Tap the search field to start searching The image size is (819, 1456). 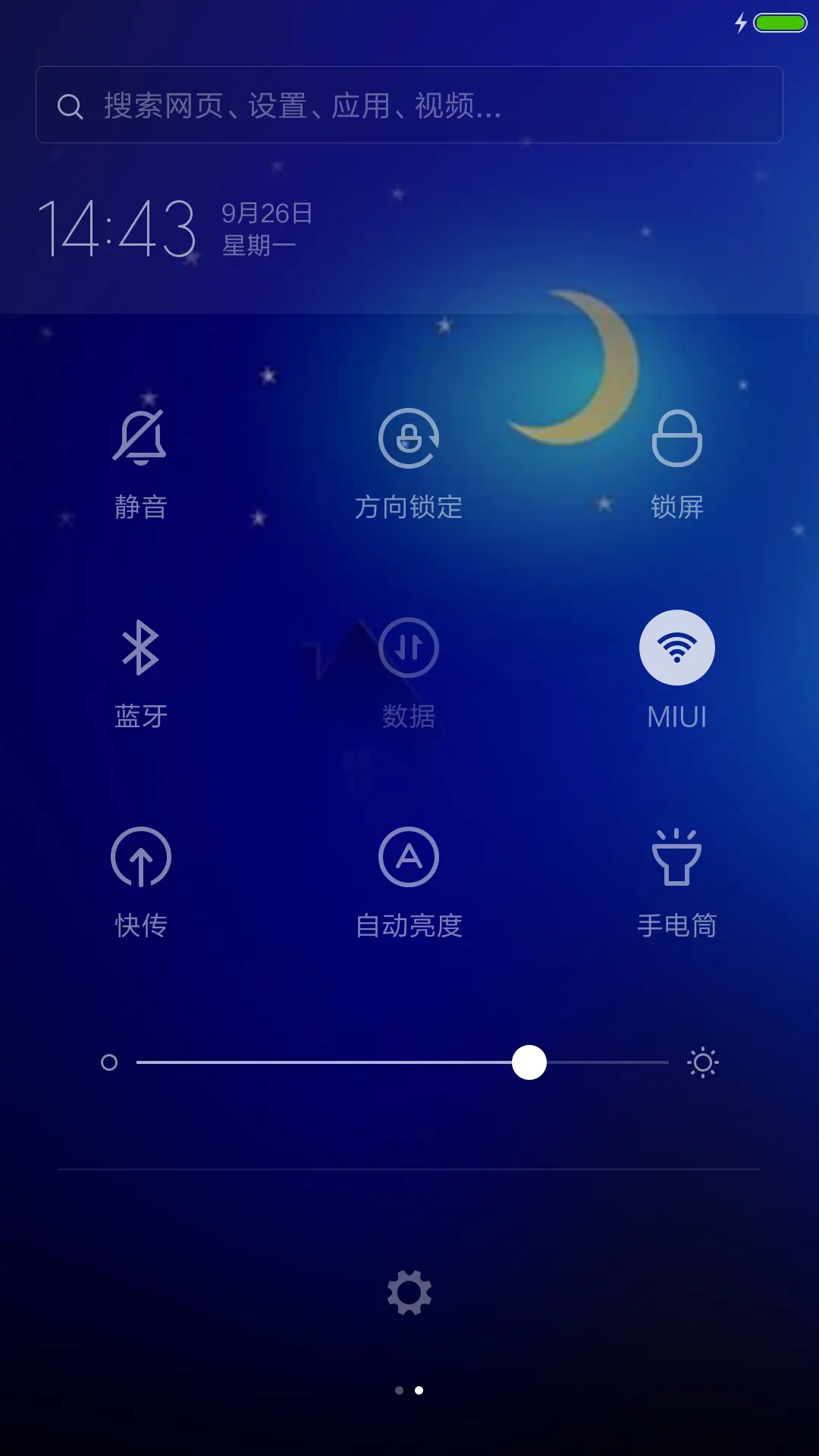coord(408,105)
